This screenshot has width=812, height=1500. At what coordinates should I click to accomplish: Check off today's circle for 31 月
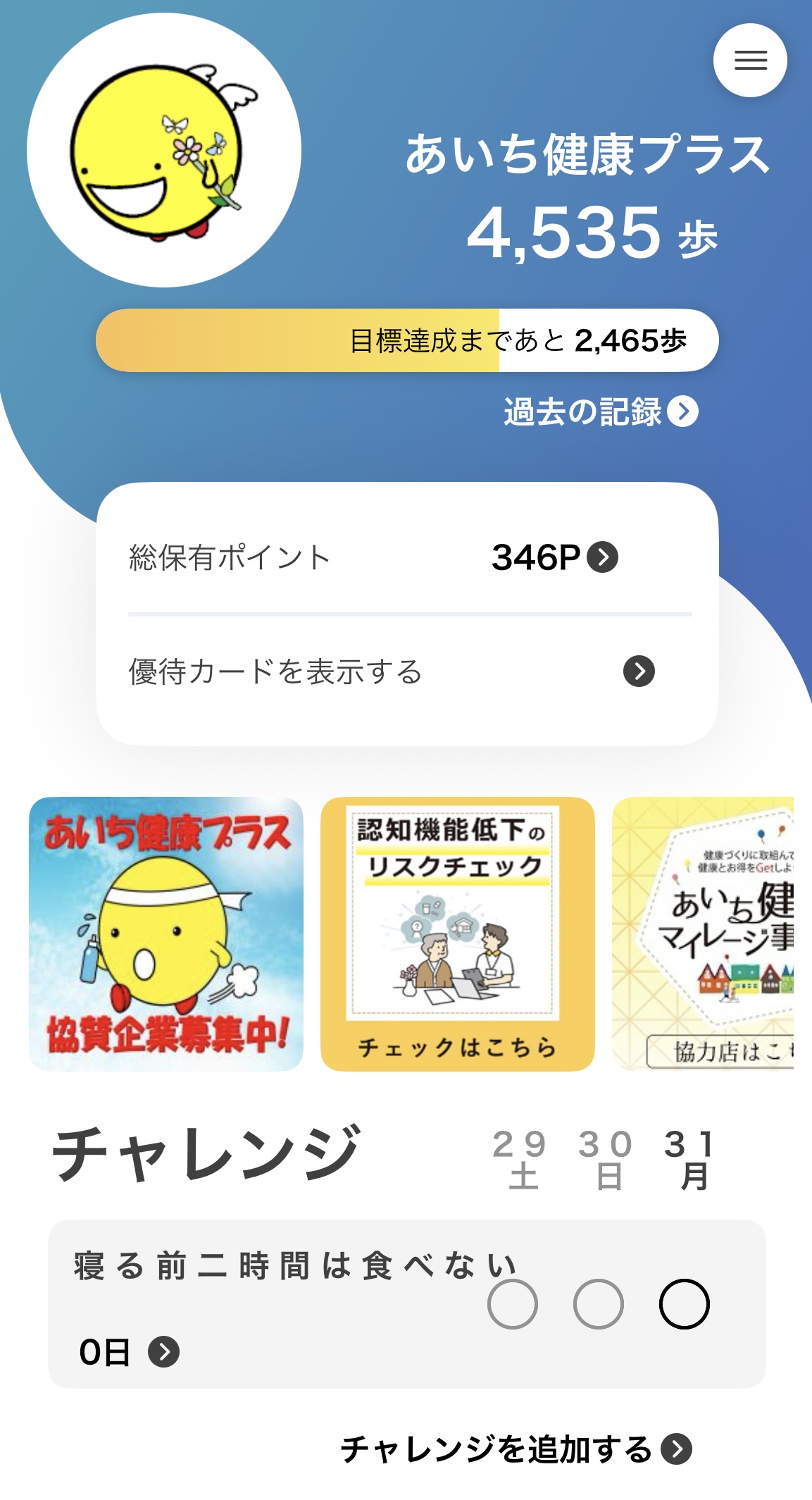[685, 1304]
